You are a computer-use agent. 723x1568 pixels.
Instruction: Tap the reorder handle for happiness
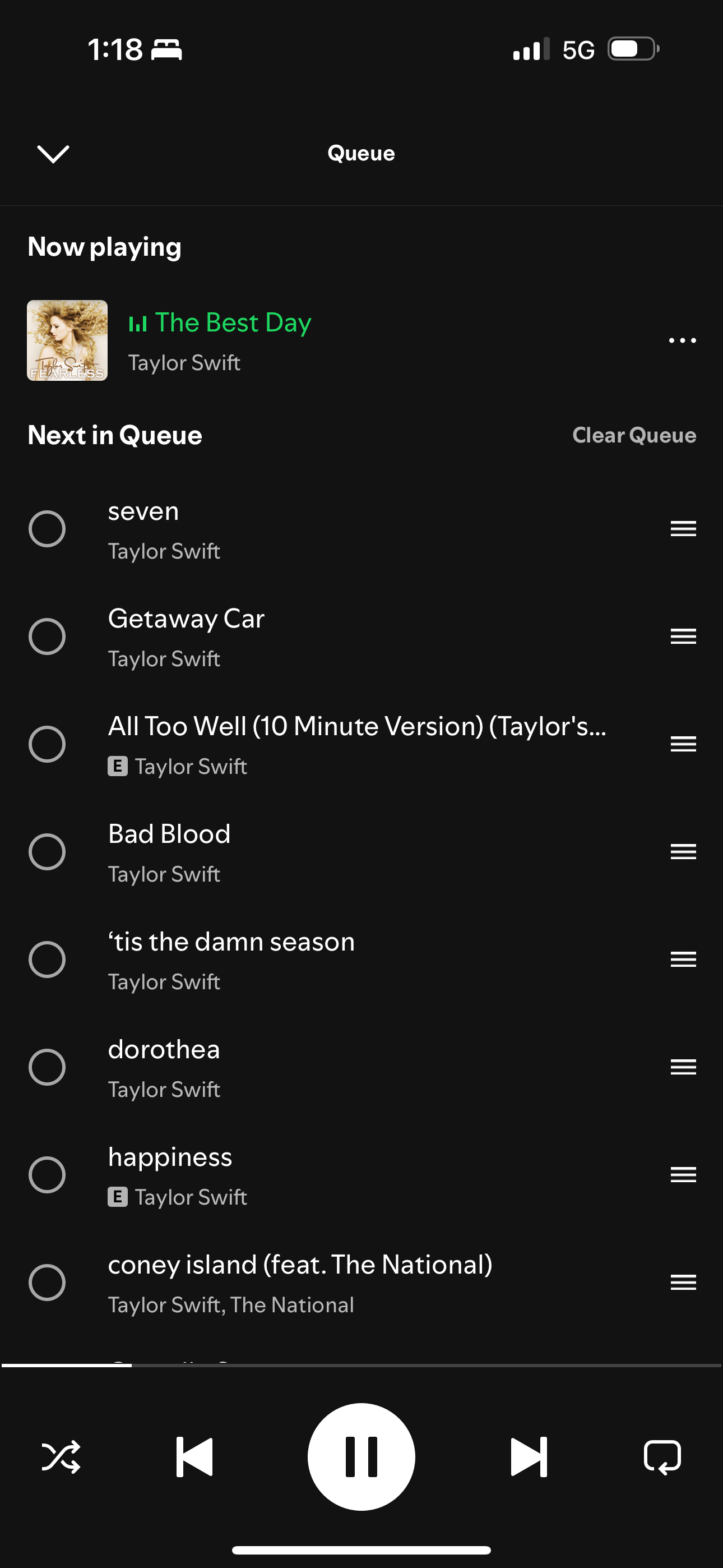click(683, 1175)
